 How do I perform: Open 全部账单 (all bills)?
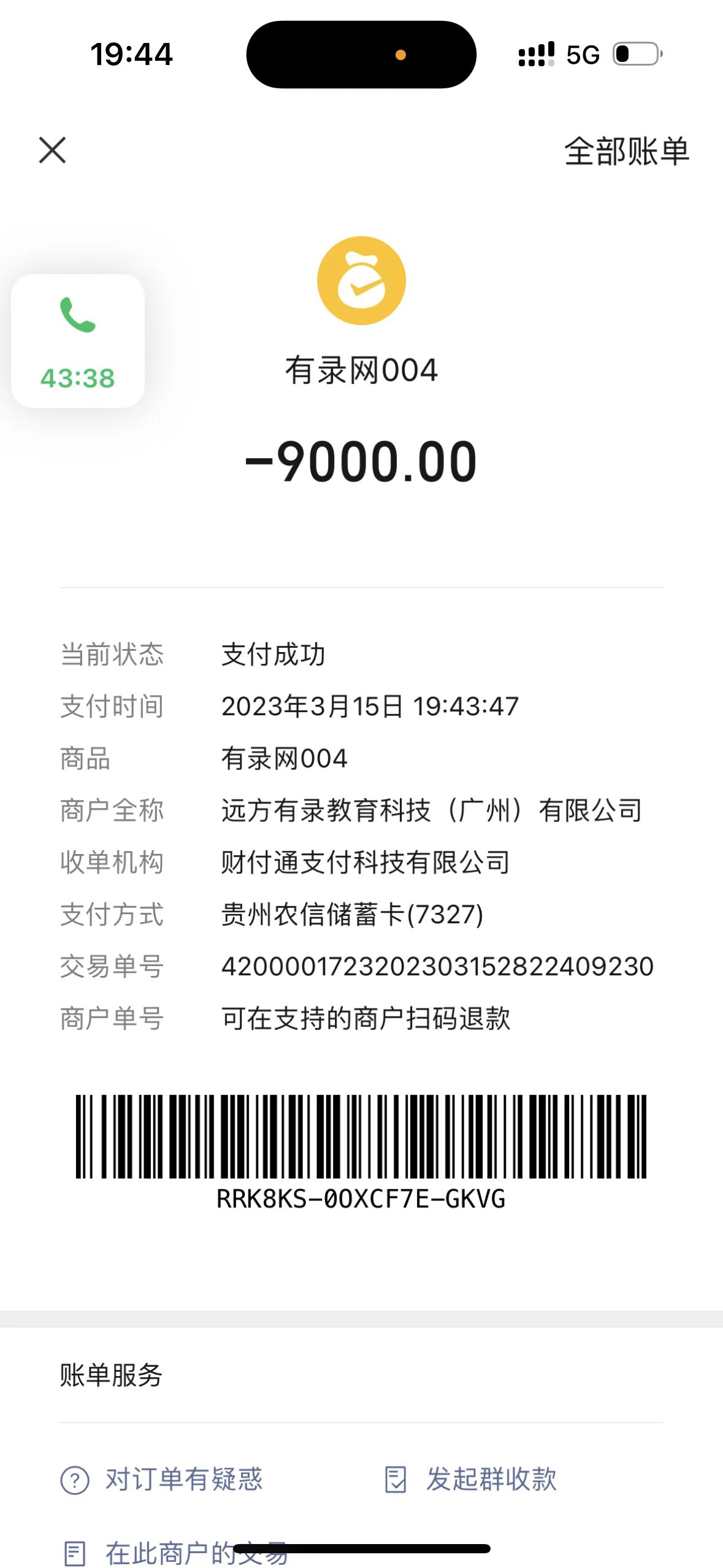point(626,152)
